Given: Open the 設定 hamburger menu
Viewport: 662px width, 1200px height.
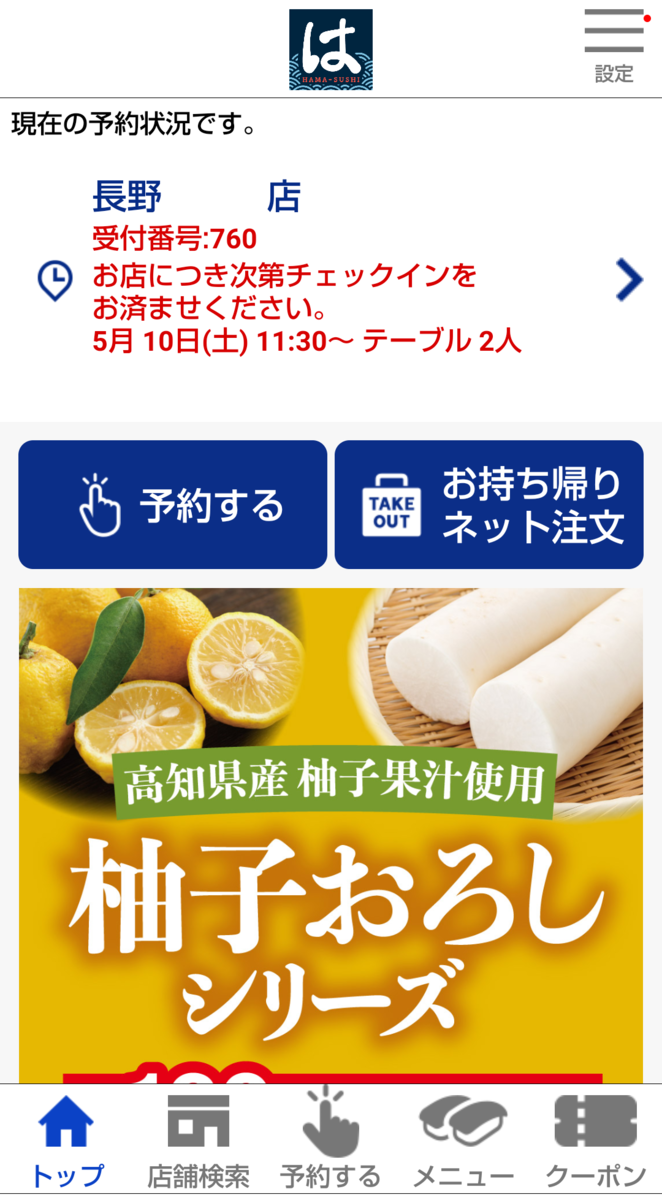Looking at the screenshot, I should coord(614,47).
